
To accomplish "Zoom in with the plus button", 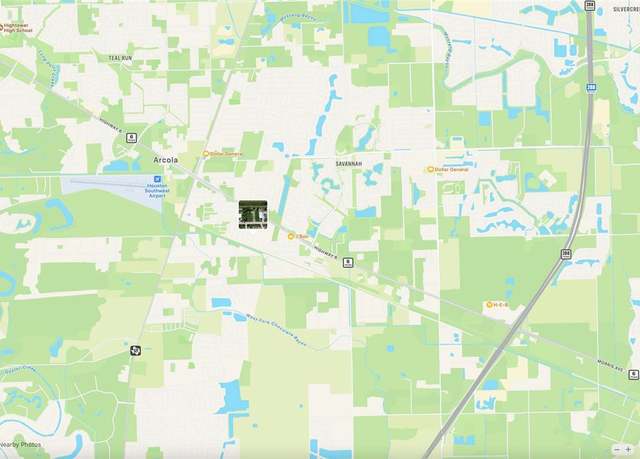I will pyautogui.click(x=628, y=449).
